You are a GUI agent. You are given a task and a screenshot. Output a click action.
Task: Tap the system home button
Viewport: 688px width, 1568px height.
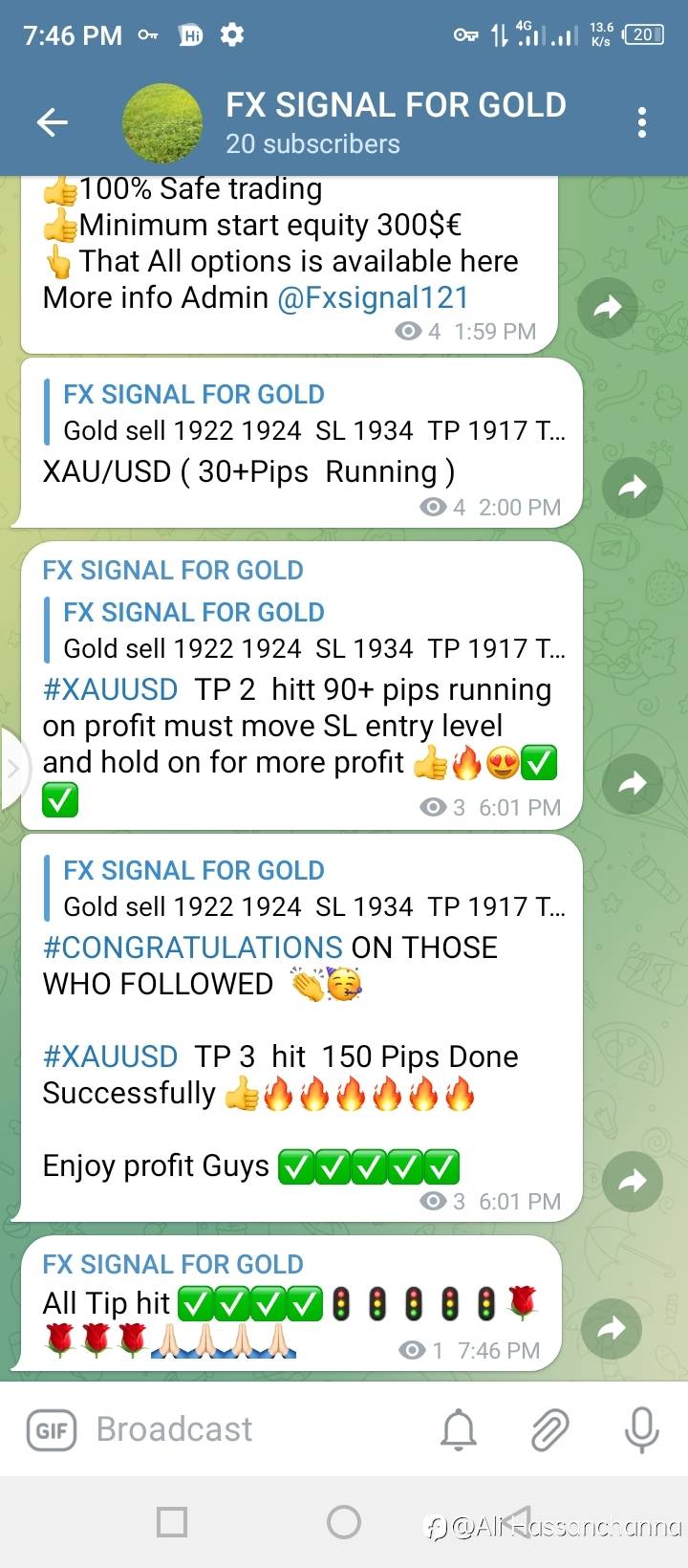pyautogui.click(x=344, y=1521)
